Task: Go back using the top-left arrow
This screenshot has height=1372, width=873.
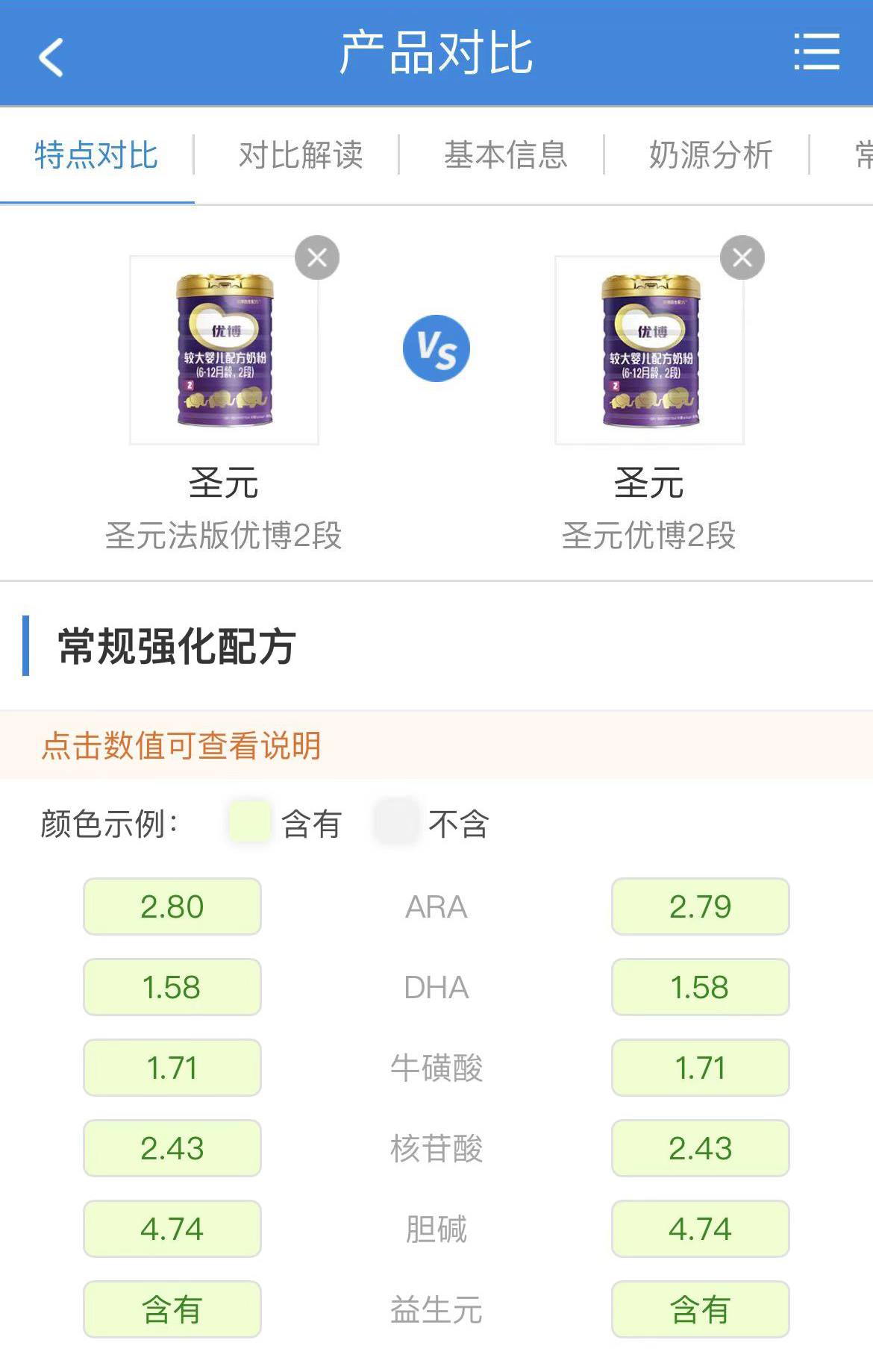Action: 51,57
